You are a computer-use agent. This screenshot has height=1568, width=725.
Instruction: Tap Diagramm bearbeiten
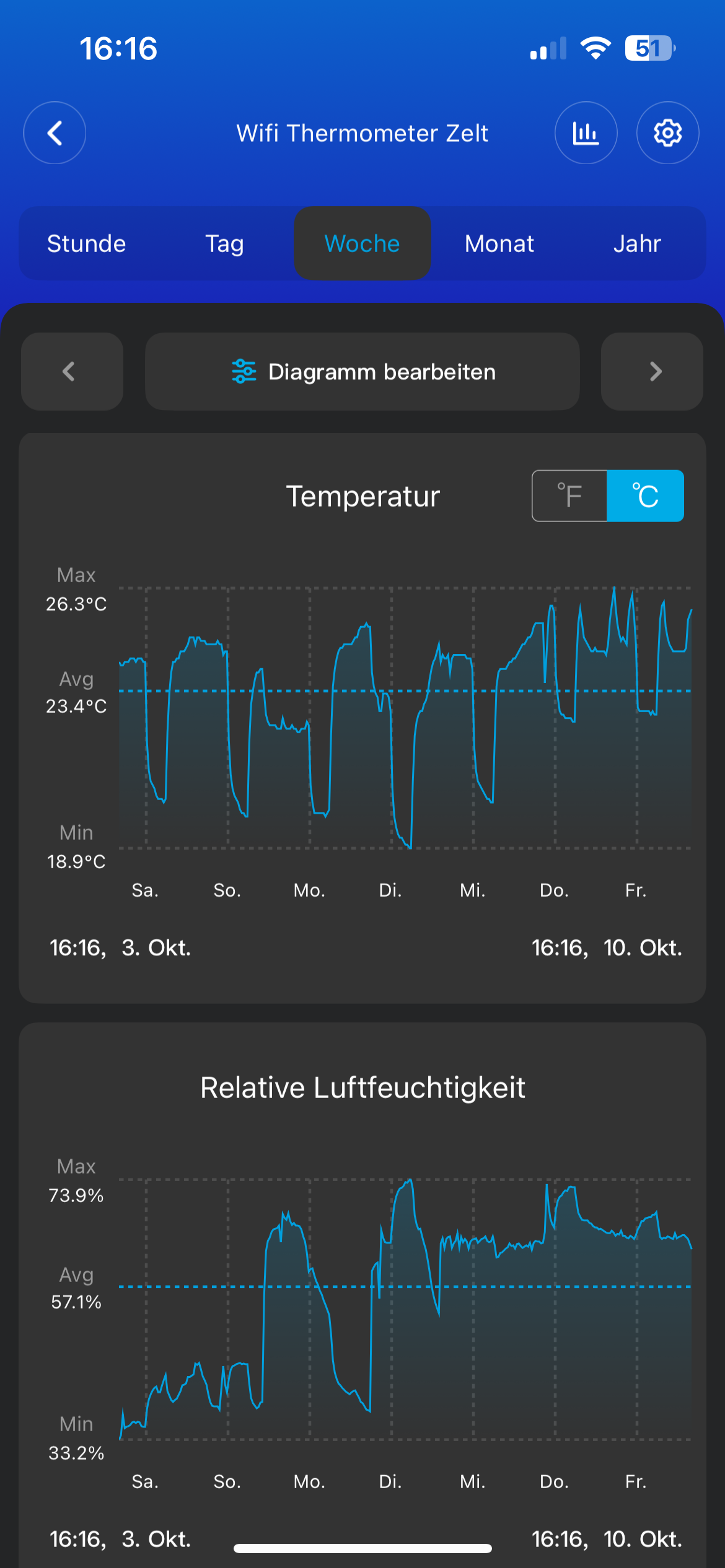click(362, 372)
